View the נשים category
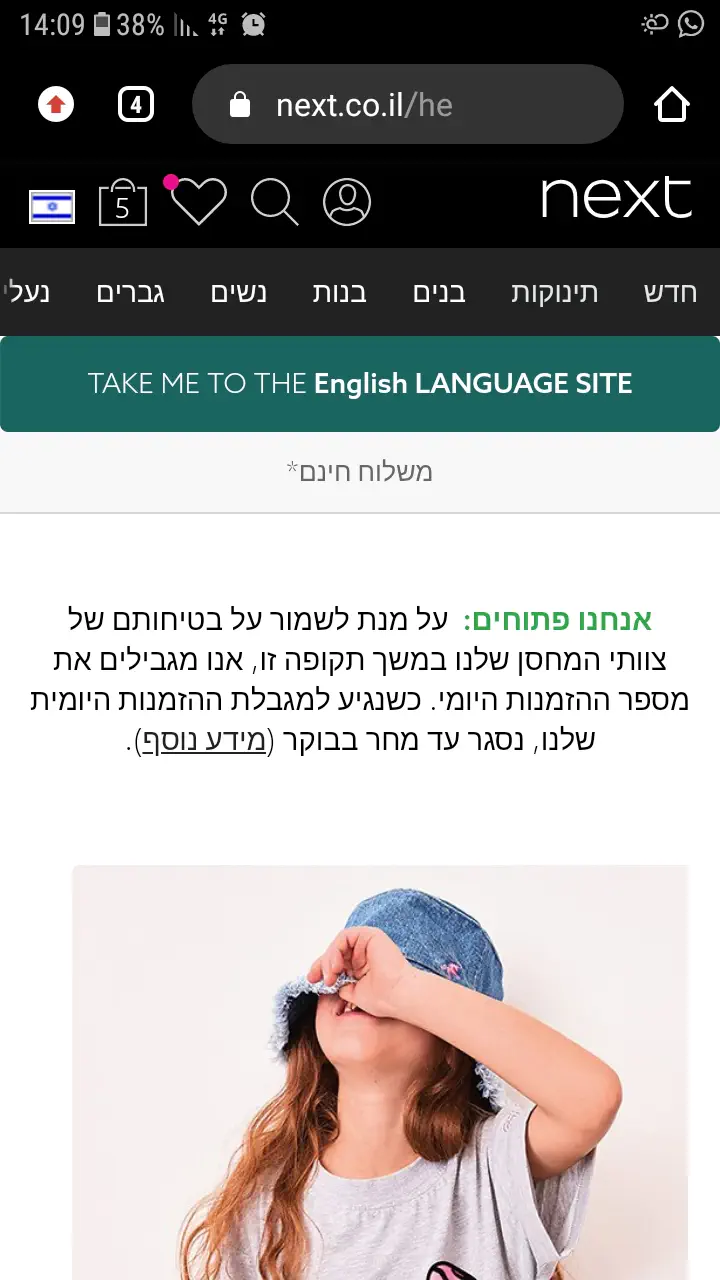This screenshot has width=720, height=1280. coord(238,293)
